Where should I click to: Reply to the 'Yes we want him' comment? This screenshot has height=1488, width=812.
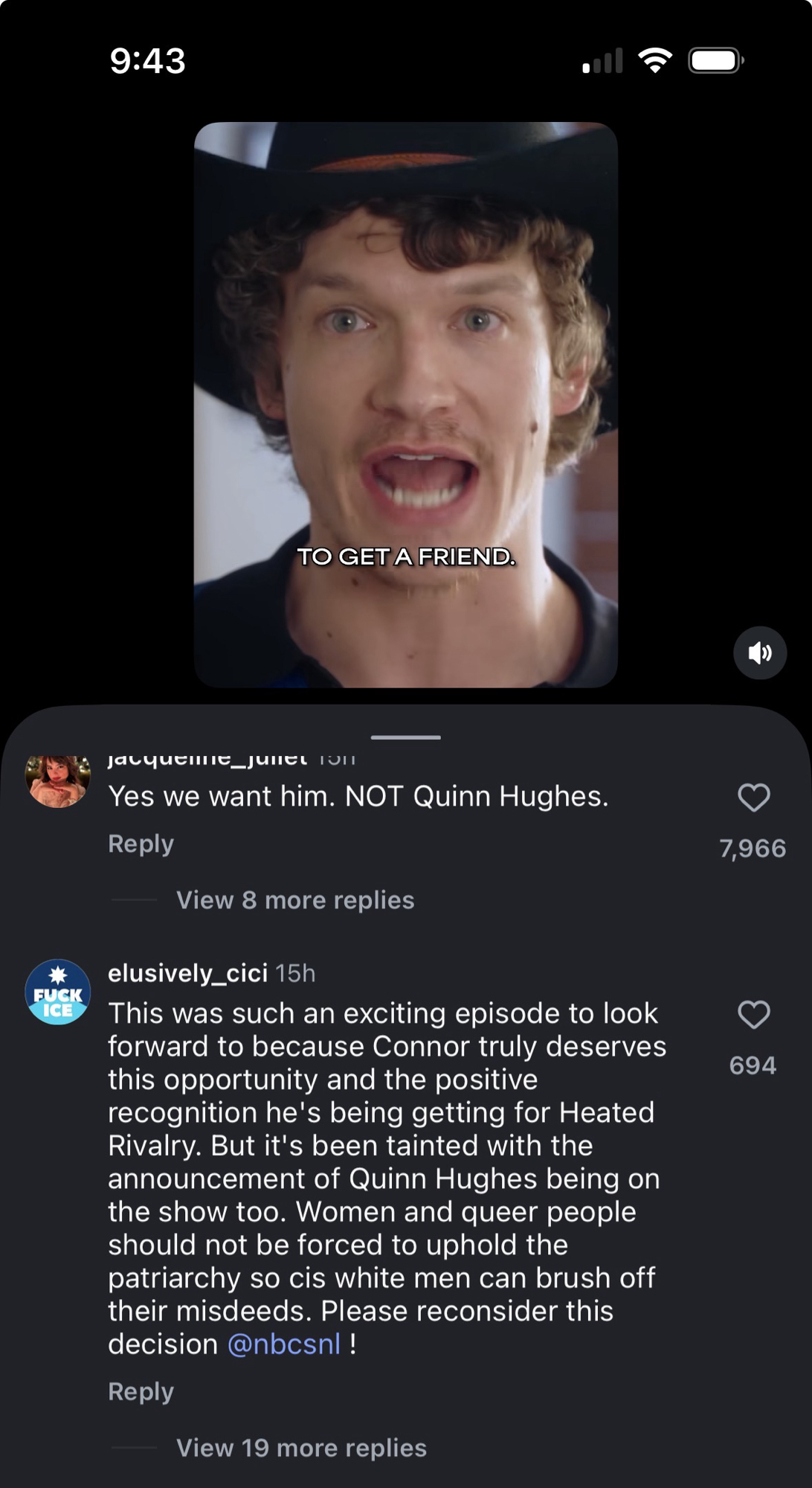coord(141,844)
